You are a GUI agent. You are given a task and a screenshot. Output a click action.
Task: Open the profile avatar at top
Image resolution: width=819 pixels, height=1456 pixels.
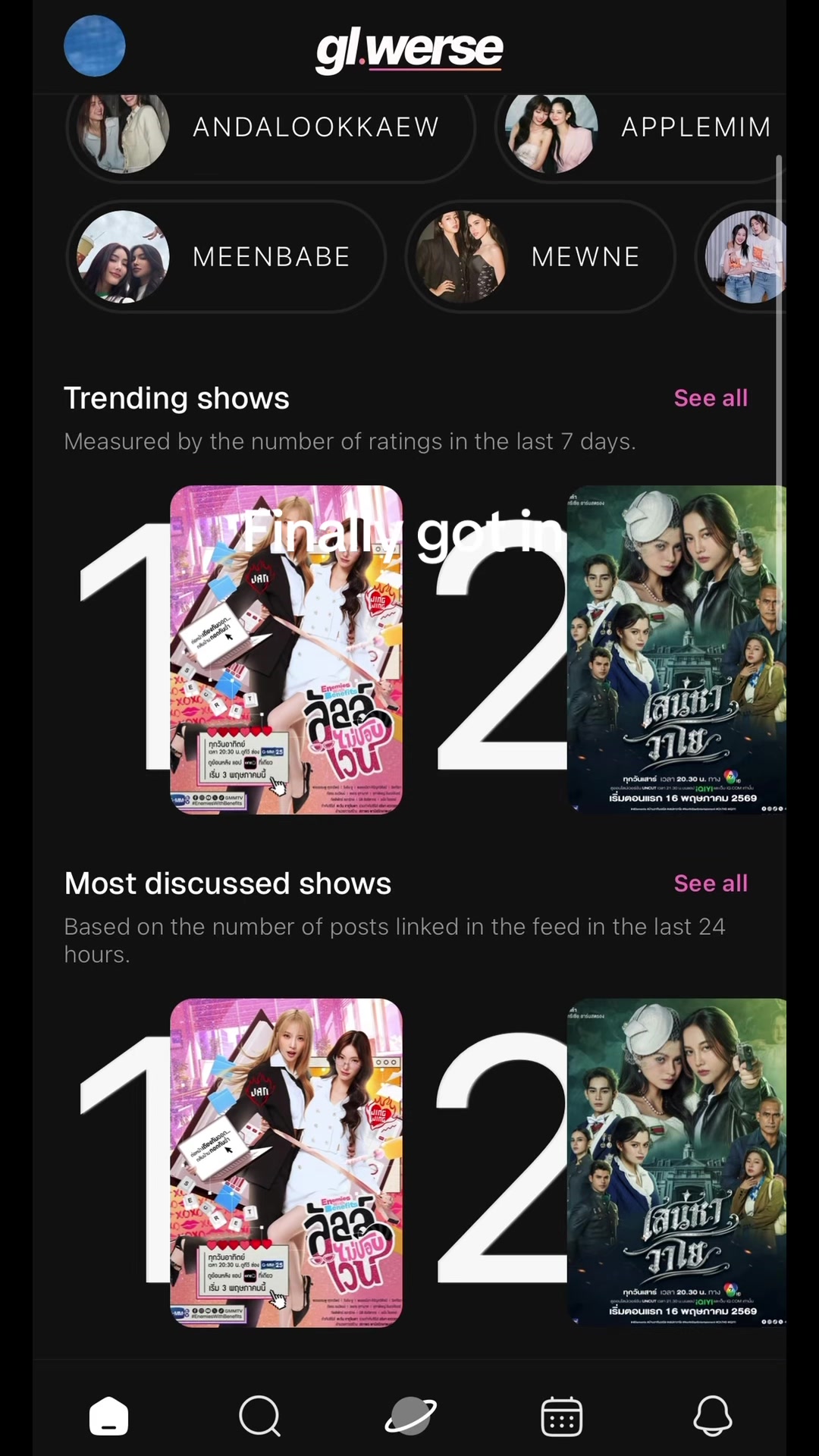[95, 46]
